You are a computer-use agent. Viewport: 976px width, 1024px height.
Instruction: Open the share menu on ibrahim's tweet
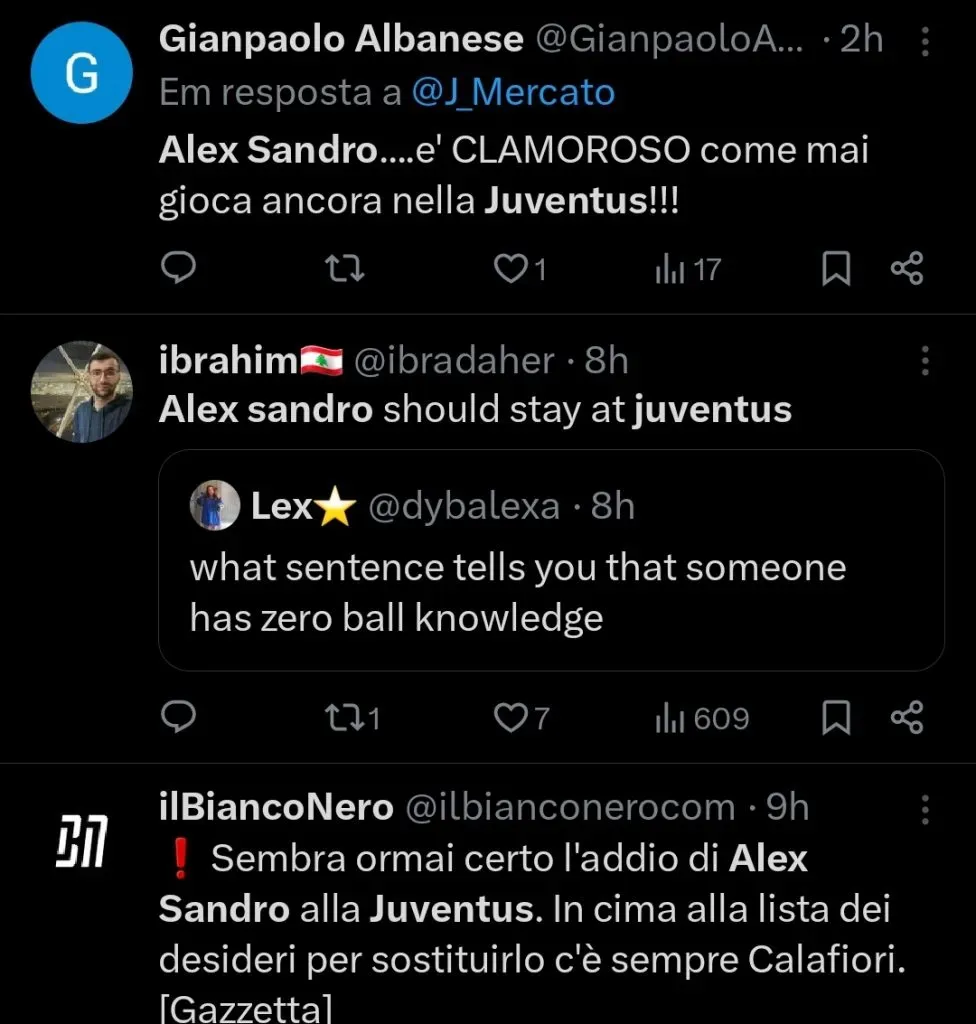point(906,717)
